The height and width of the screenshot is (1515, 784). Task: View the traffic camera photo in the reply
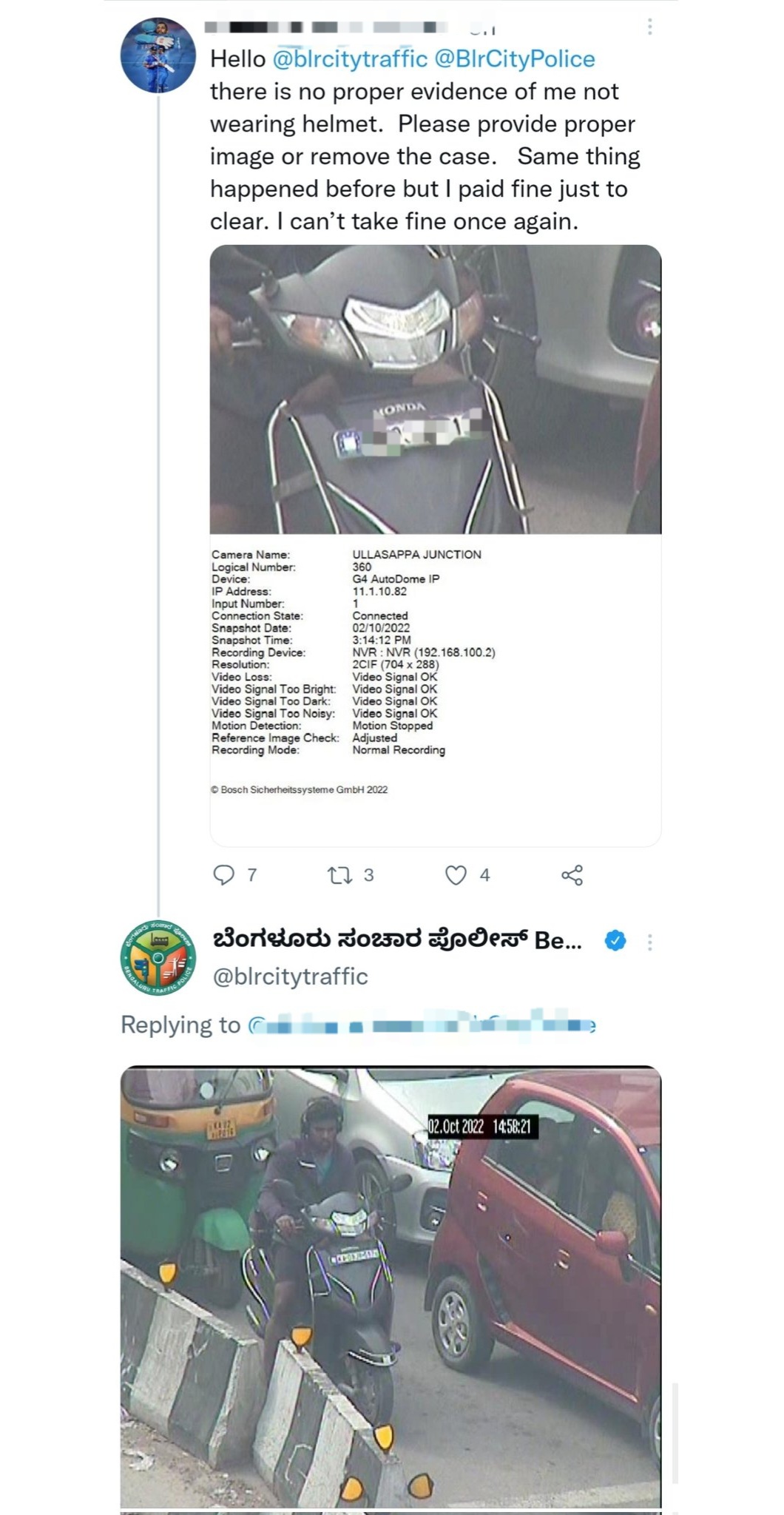391,1286
